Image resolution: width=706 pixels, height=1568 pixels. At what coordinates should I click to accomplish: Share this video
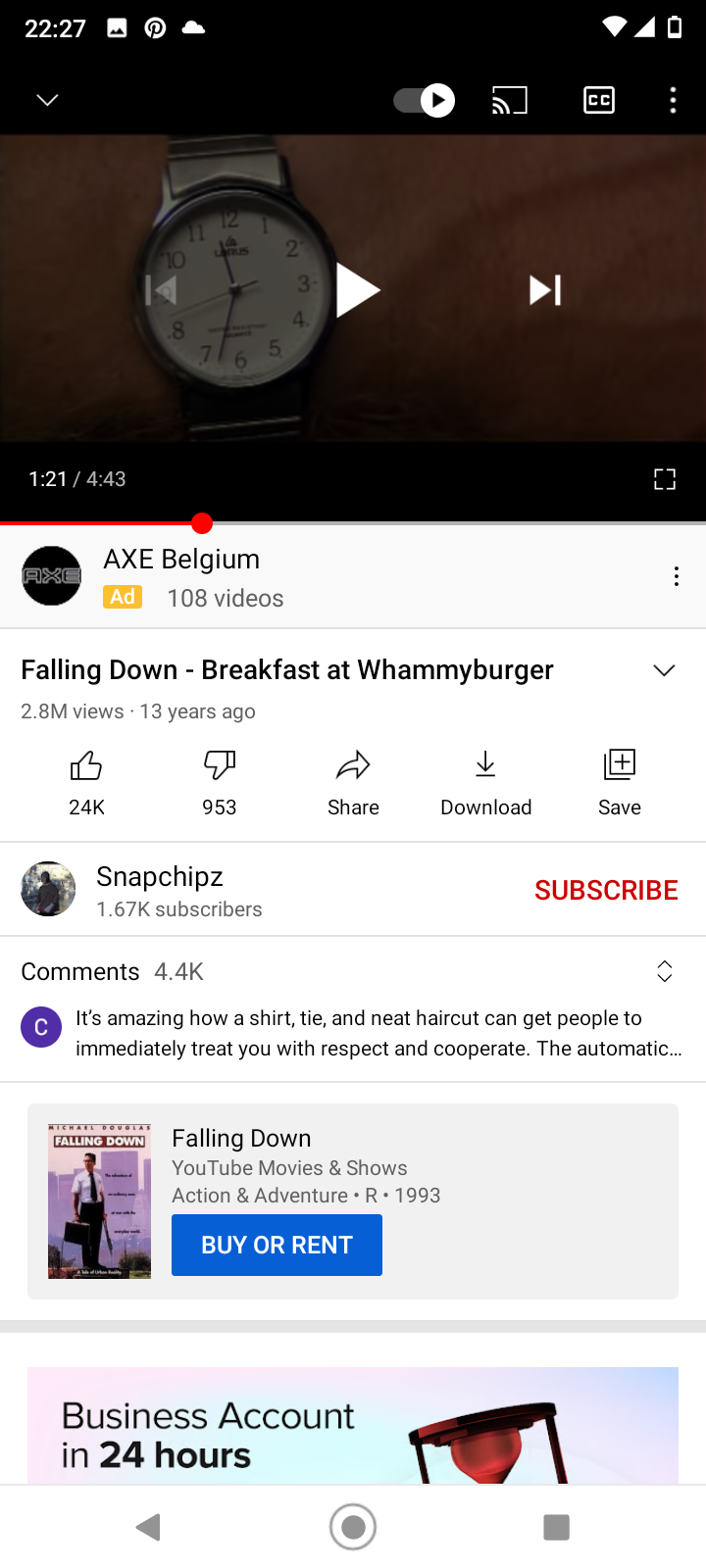click(353, 781)
